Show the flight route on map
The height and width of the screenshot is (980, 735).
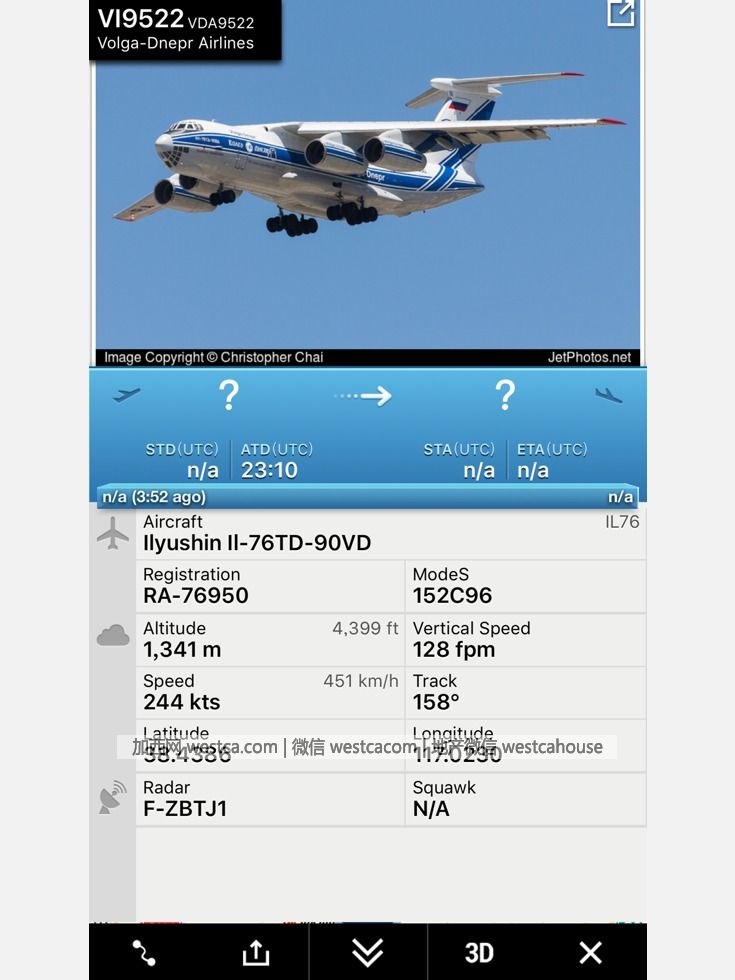144,952
